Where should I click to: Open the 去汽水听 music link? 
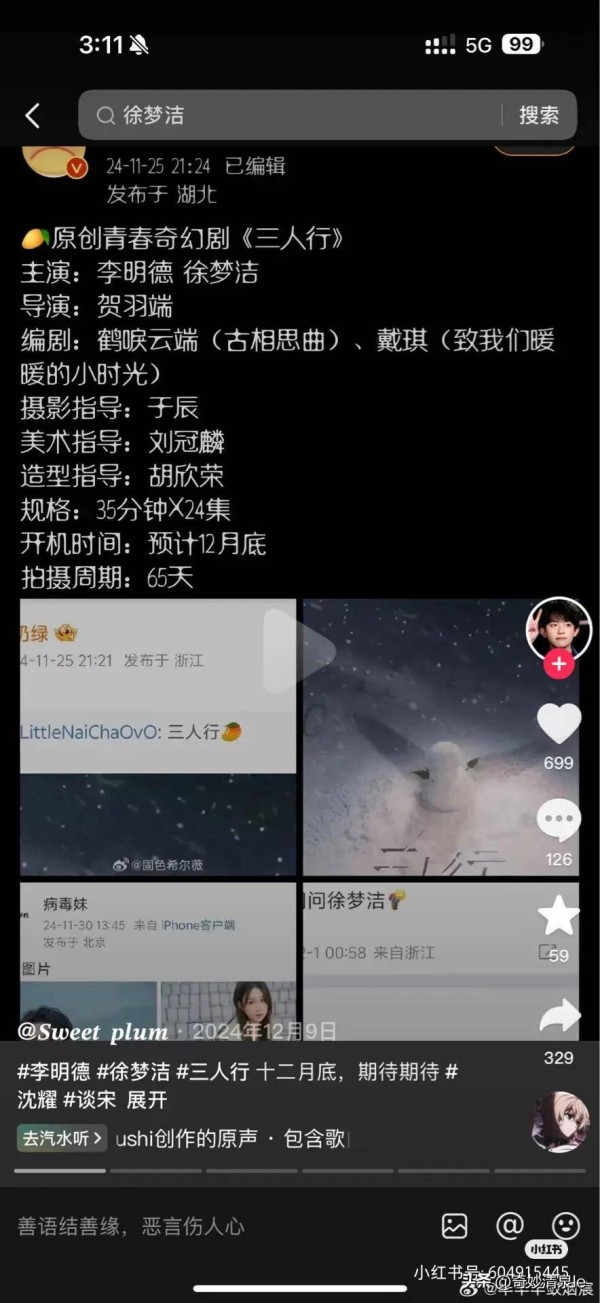[x=62, y=1138]
